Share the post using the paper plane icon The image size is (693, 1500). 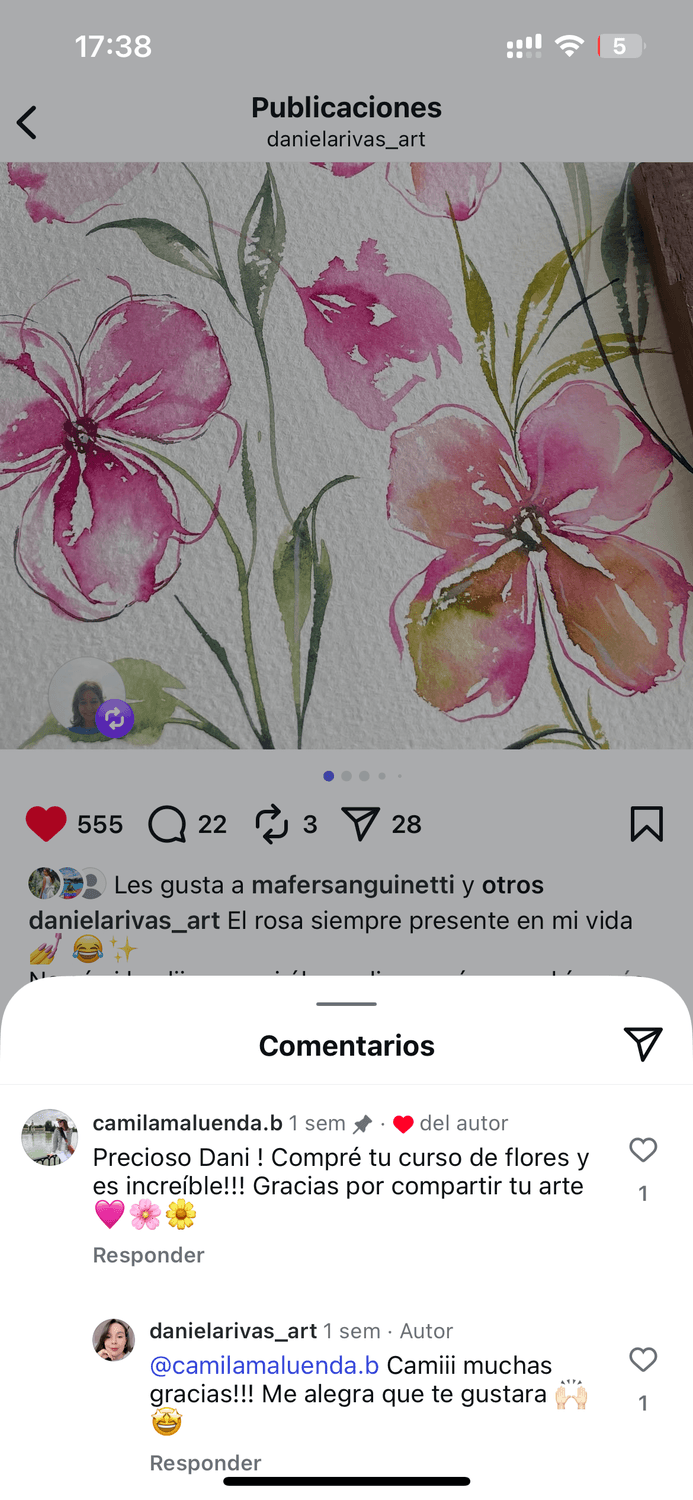(360, 824)
